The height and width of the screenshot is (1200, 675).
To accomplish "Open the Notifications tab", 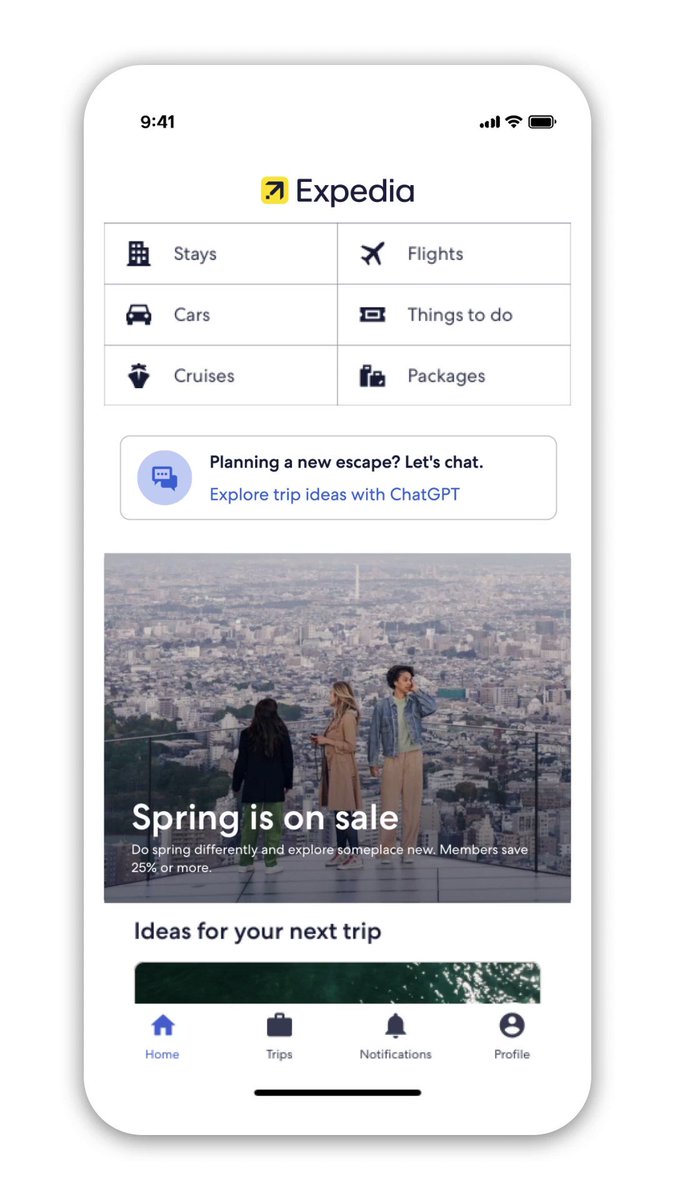I will [396, 1036].
